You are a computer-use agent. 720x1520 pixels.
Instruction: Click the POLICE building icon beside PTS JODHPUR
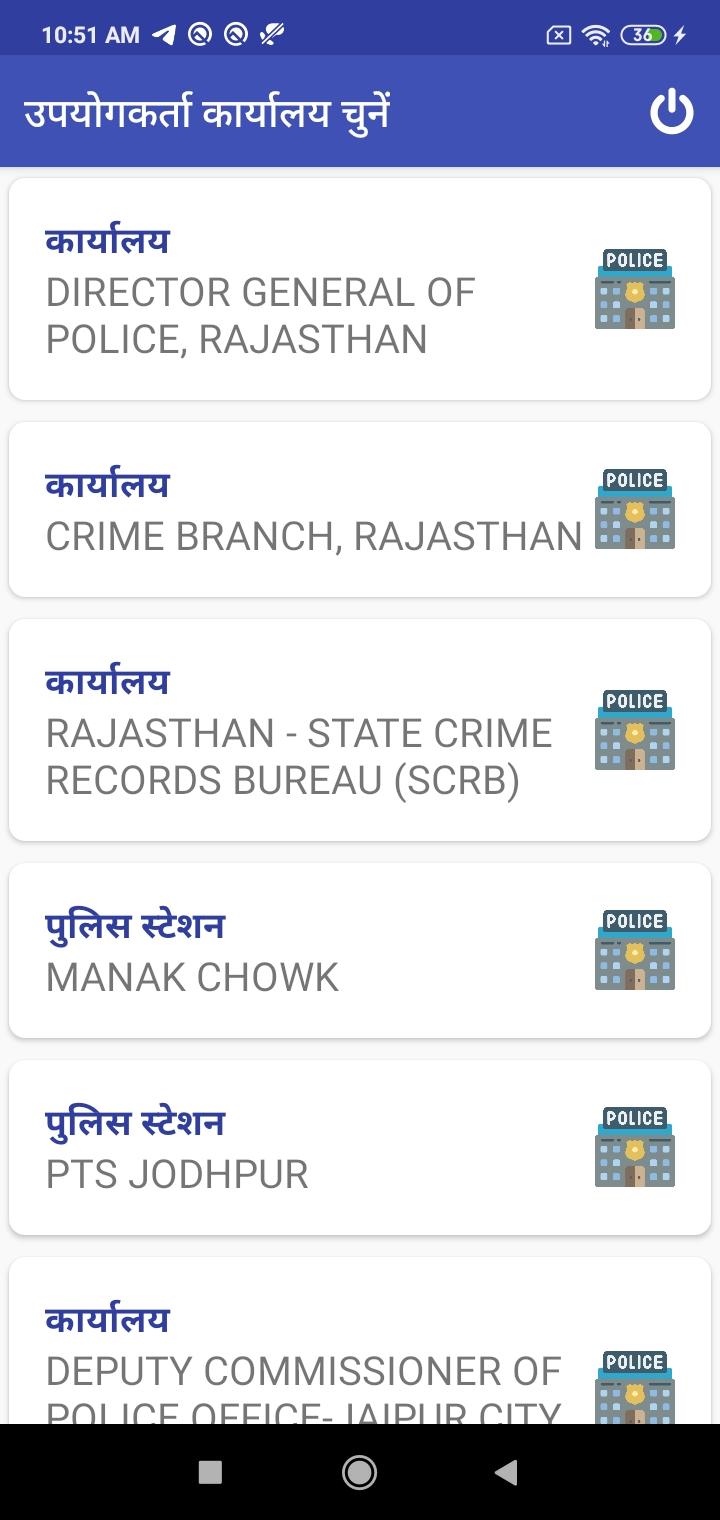coord(634,1147)
